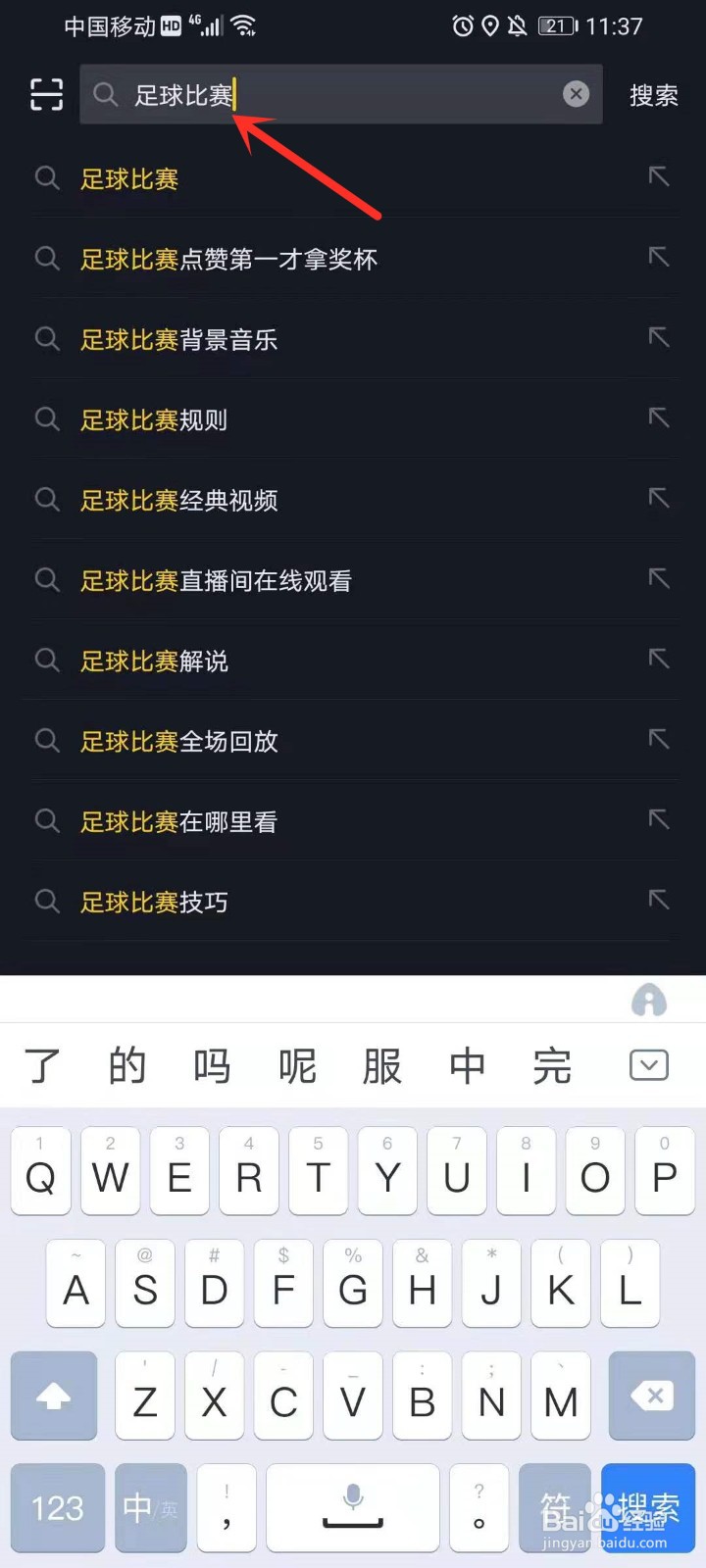The height and width of the screenshot is (1568, 706).
Task: Tap the backspace key on keyboard
Action: click(x=649, y=1396)
